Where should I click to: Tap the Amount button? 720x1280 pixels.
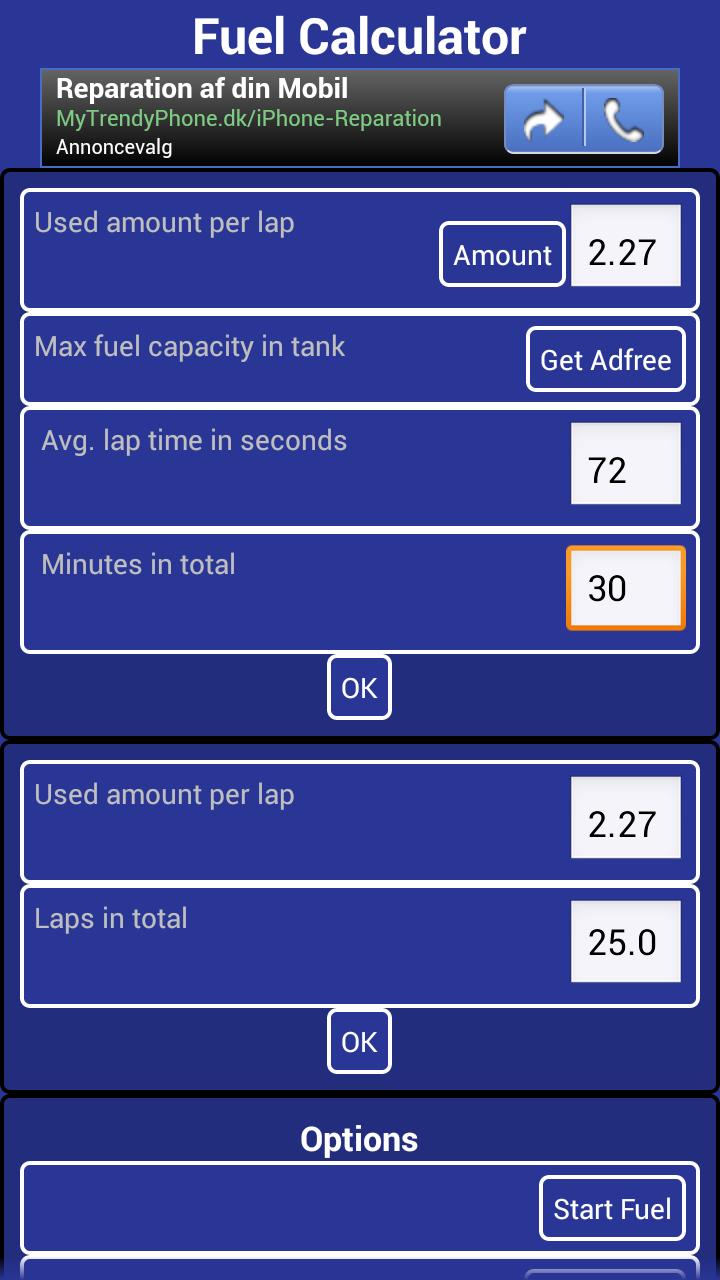coord(502,254)
